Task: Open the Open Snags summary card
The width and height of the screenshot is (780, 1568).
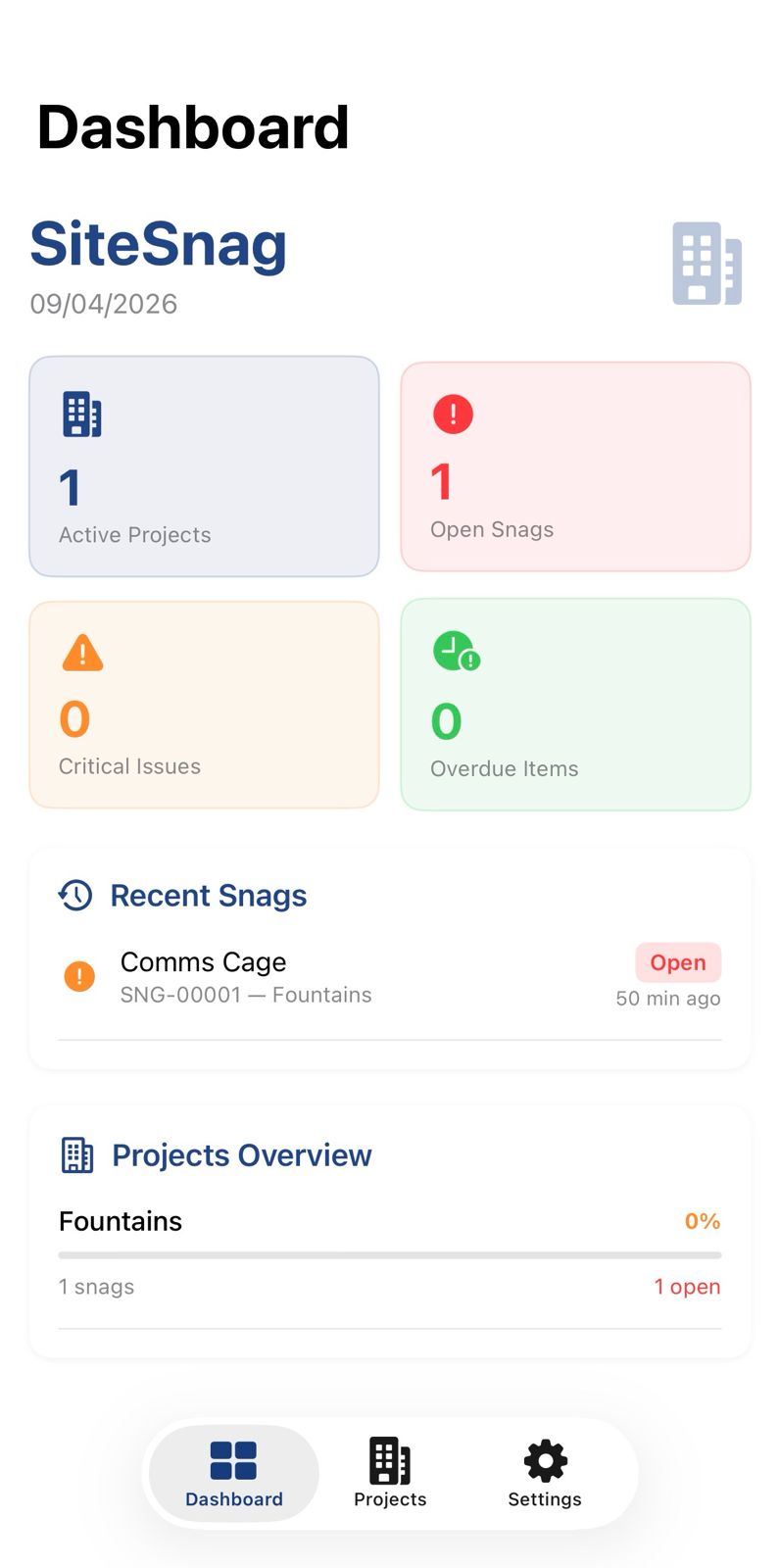Action: (575, 466)
